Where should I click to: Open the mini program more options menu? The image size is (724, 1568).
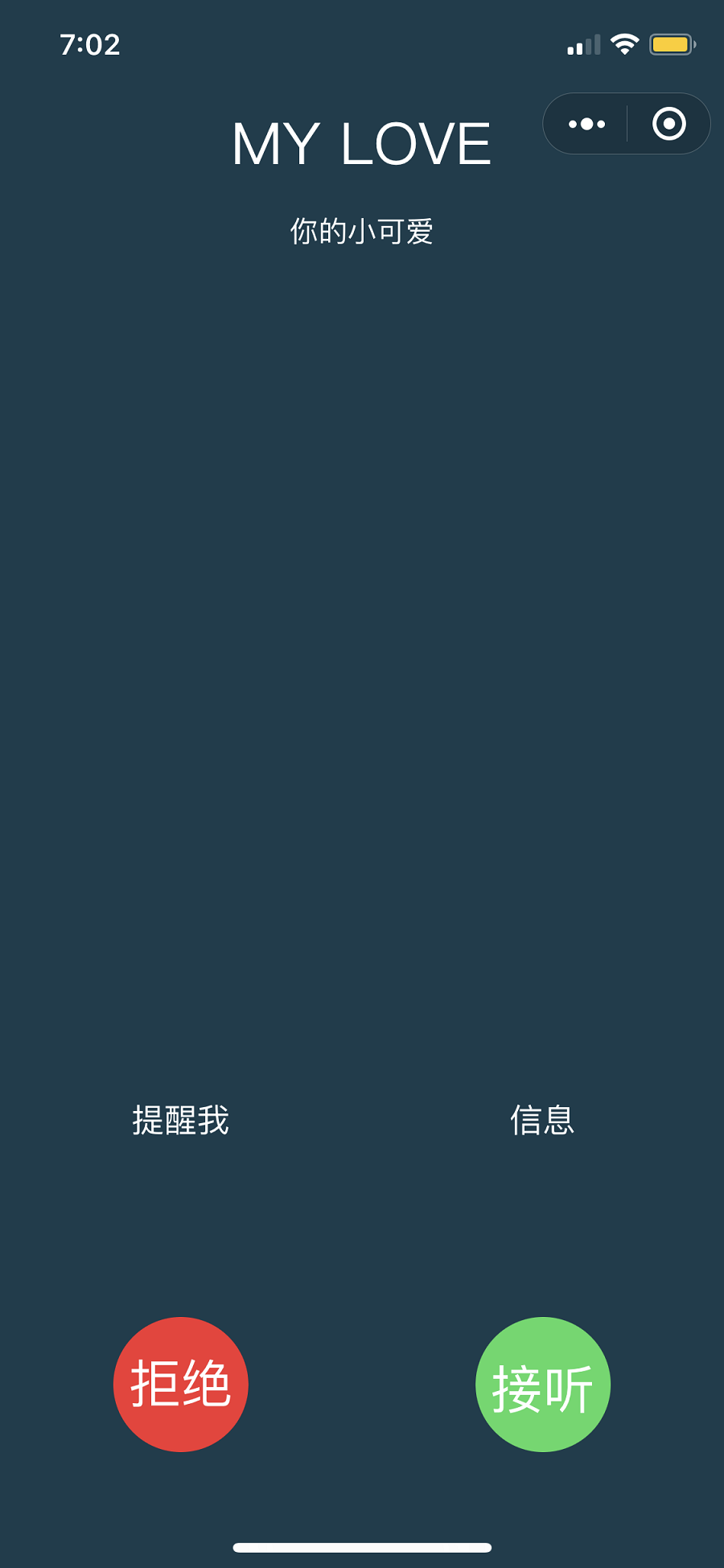point(586,124)
